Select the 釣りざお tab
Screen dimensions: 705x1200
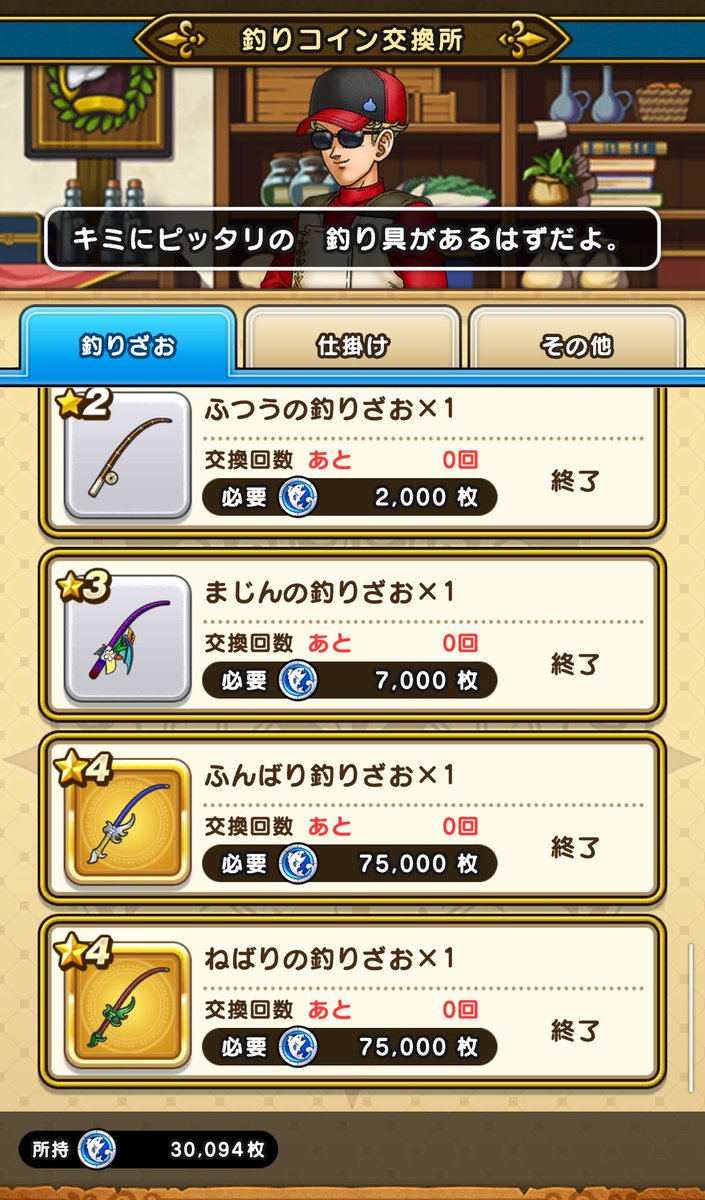coord(128,345)
